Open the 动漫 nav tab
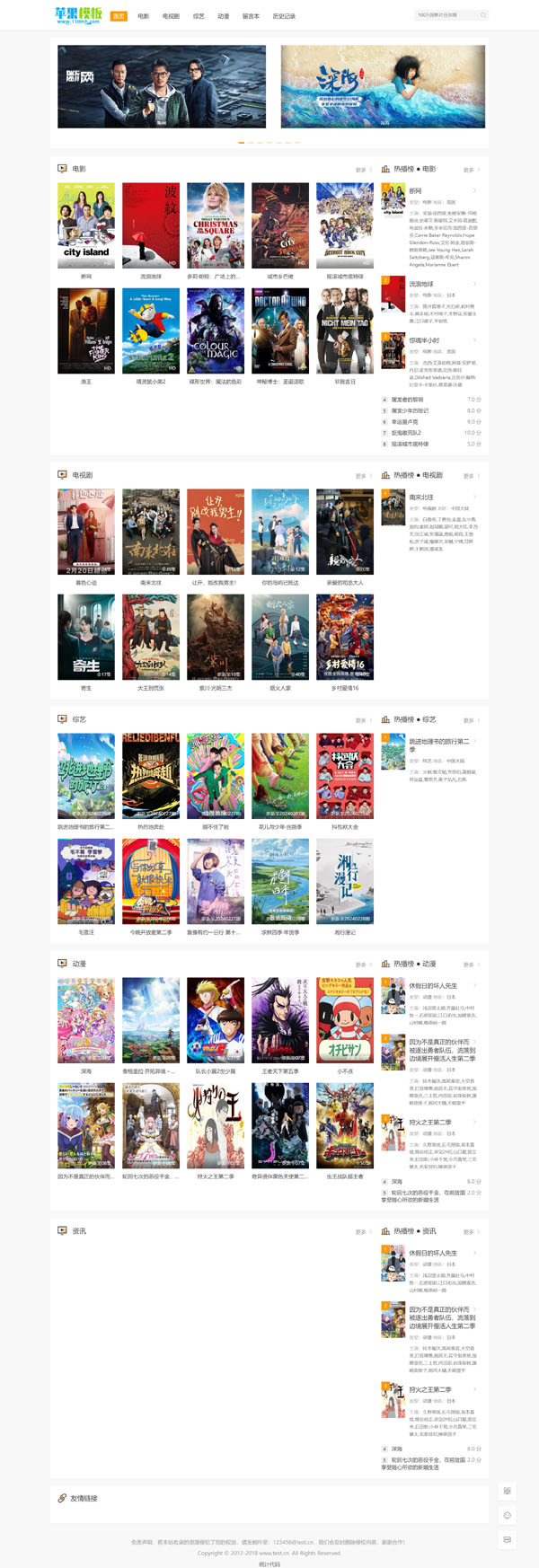Viewport: 539px width, 1568px height. (x=223, y=16)
